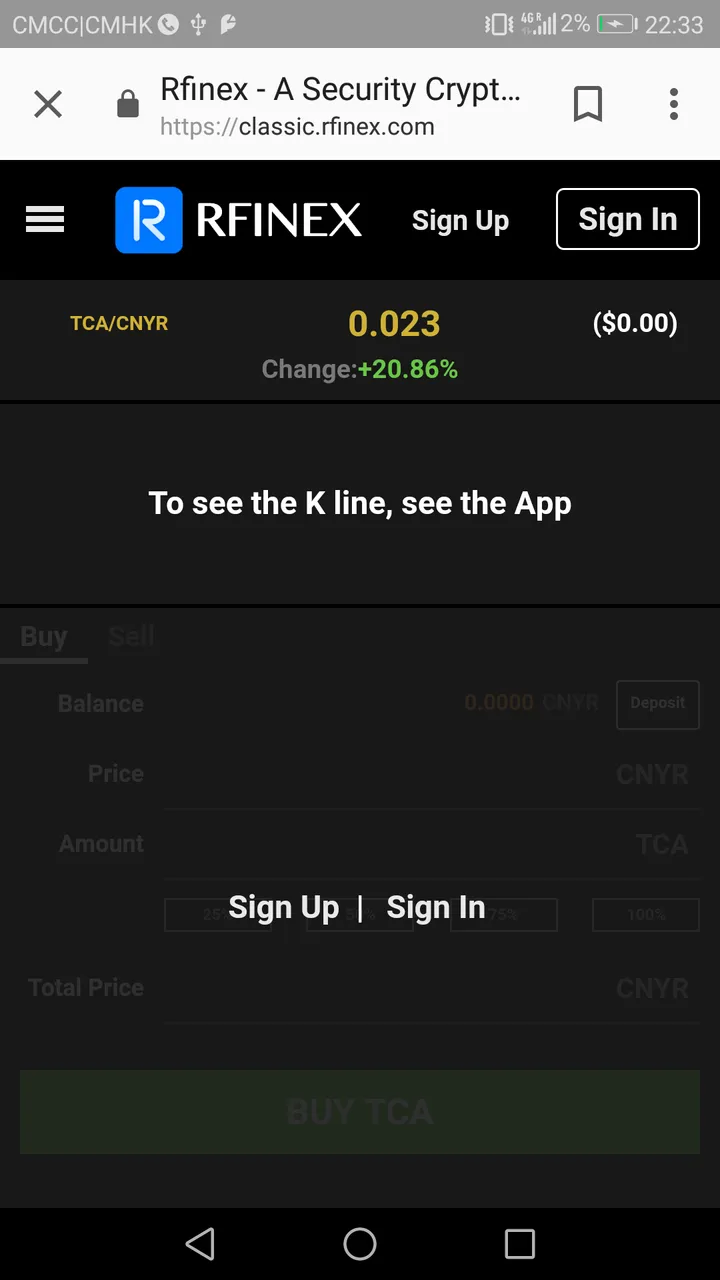Open the hamburger drawer menu
Image resolution: width=720 pixels, height=1280 pixels.
pyautogui.click(x=45, y=220)
